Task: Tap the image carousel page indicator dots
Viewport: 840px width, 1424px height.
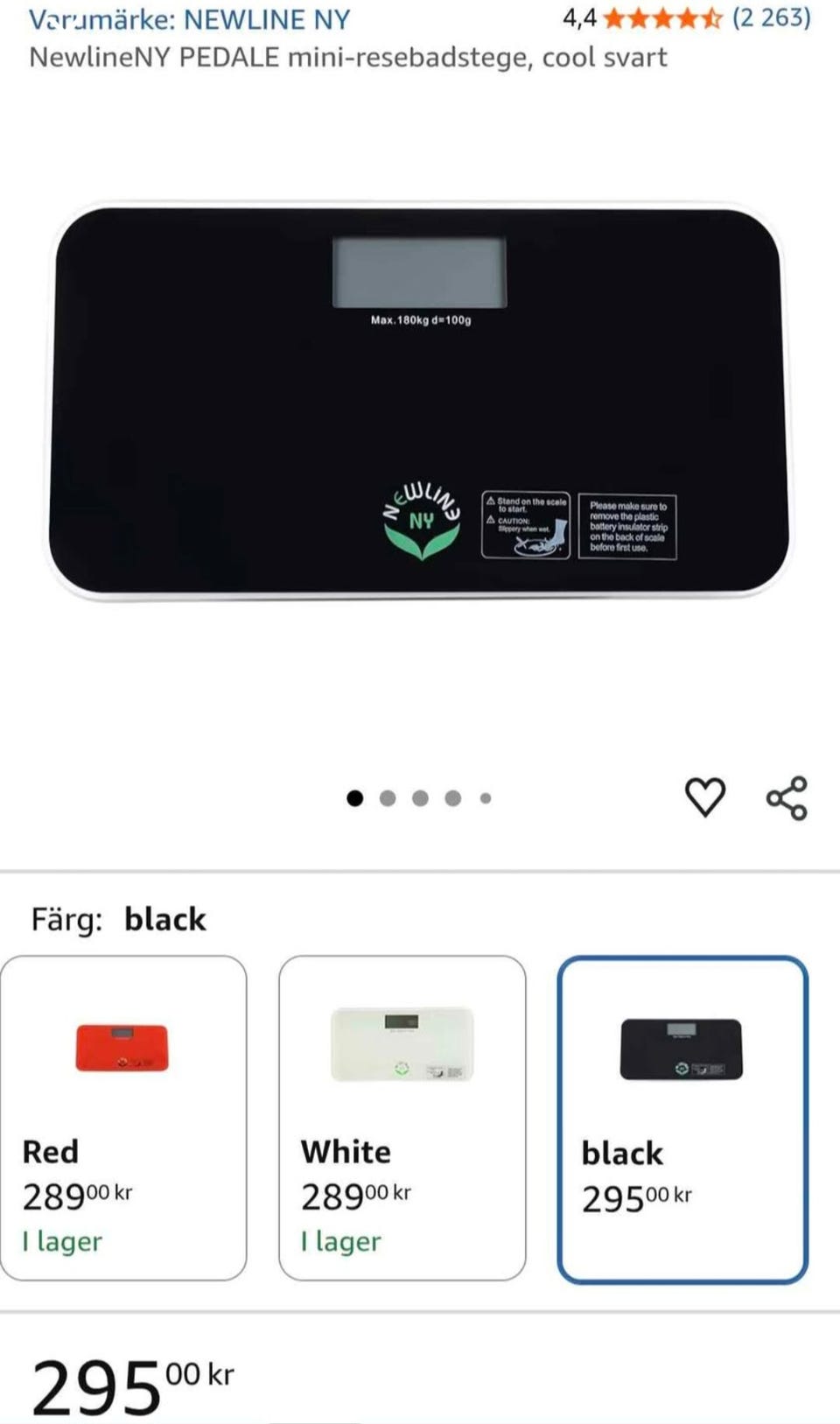Action: coord(419,798)
